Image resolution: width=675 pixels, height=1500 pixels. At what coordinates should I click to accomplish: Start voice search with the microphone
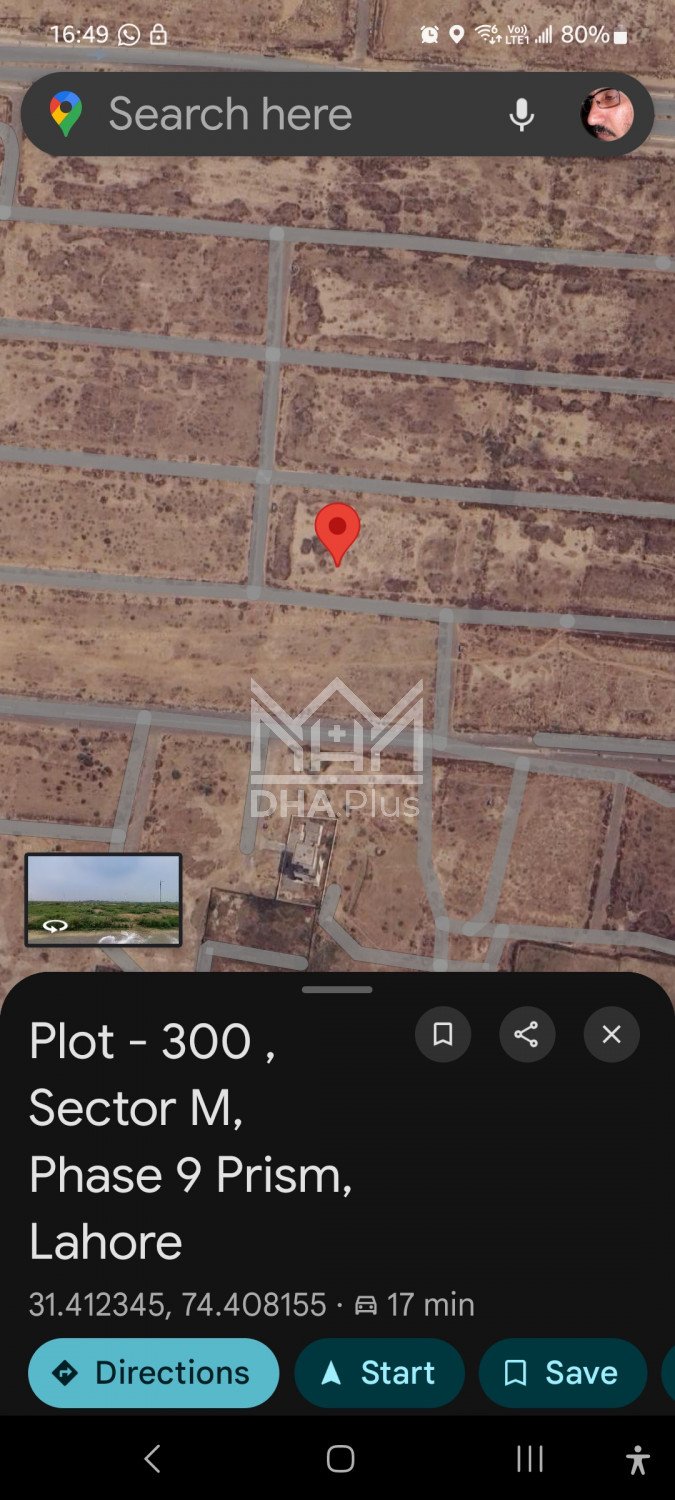(x=521, y=115)
